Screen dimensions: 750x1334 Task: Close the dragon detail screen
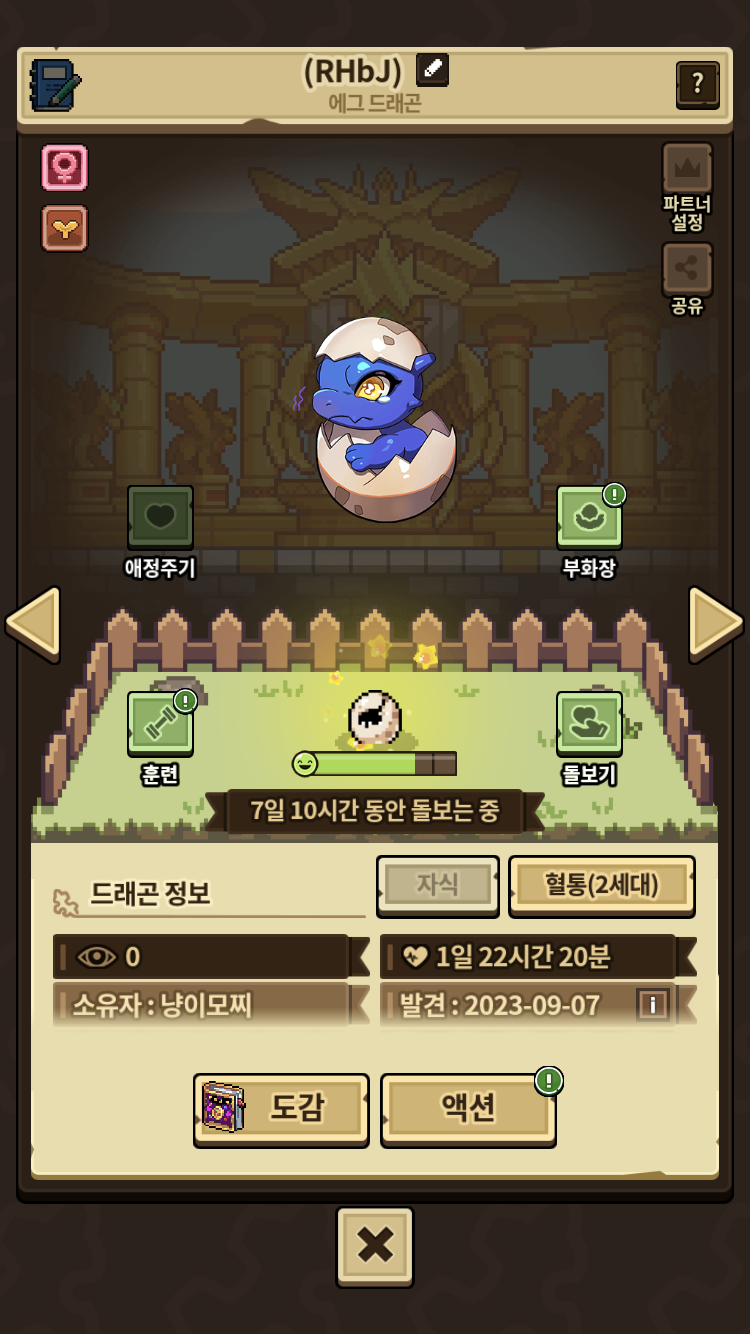pos(375,1245)
